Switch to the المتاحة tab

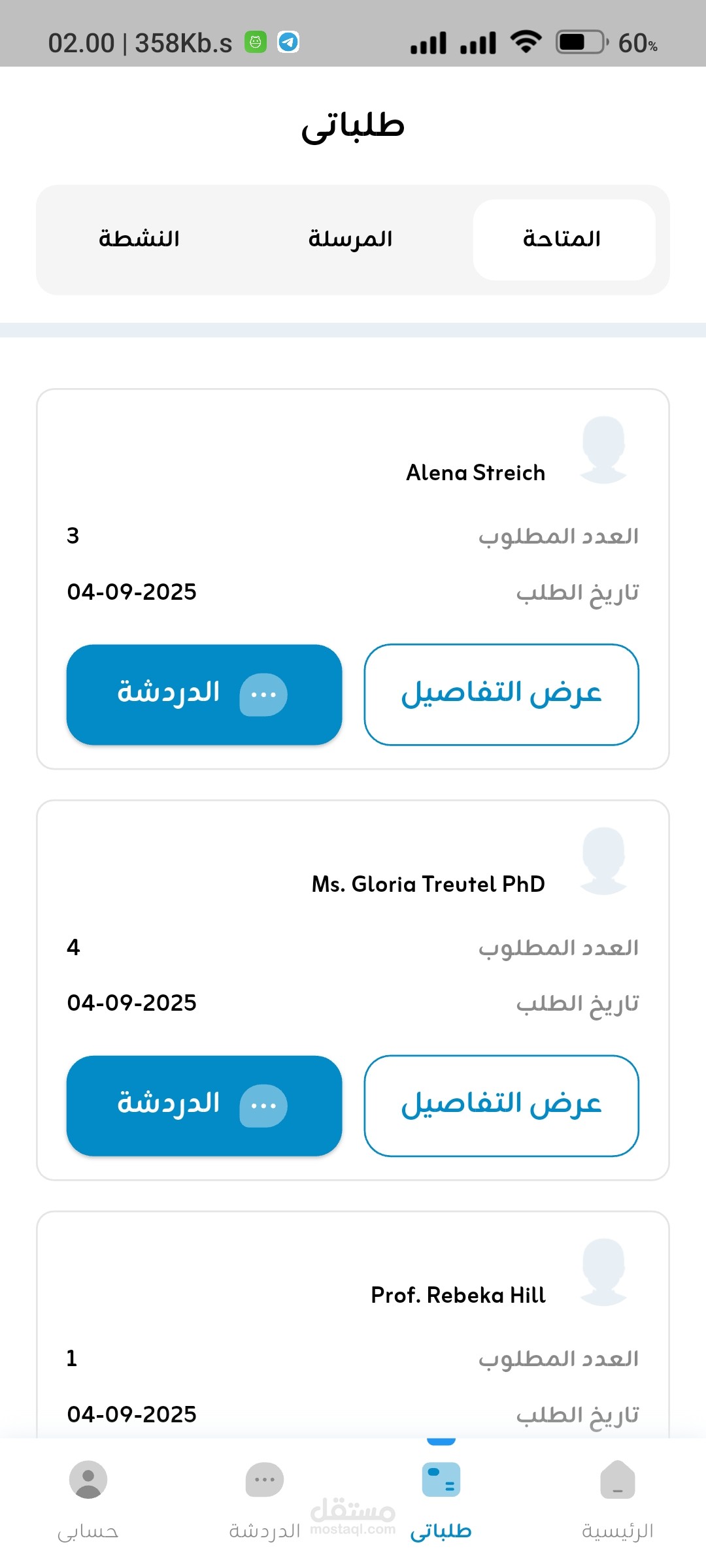(x=563, y=240)
